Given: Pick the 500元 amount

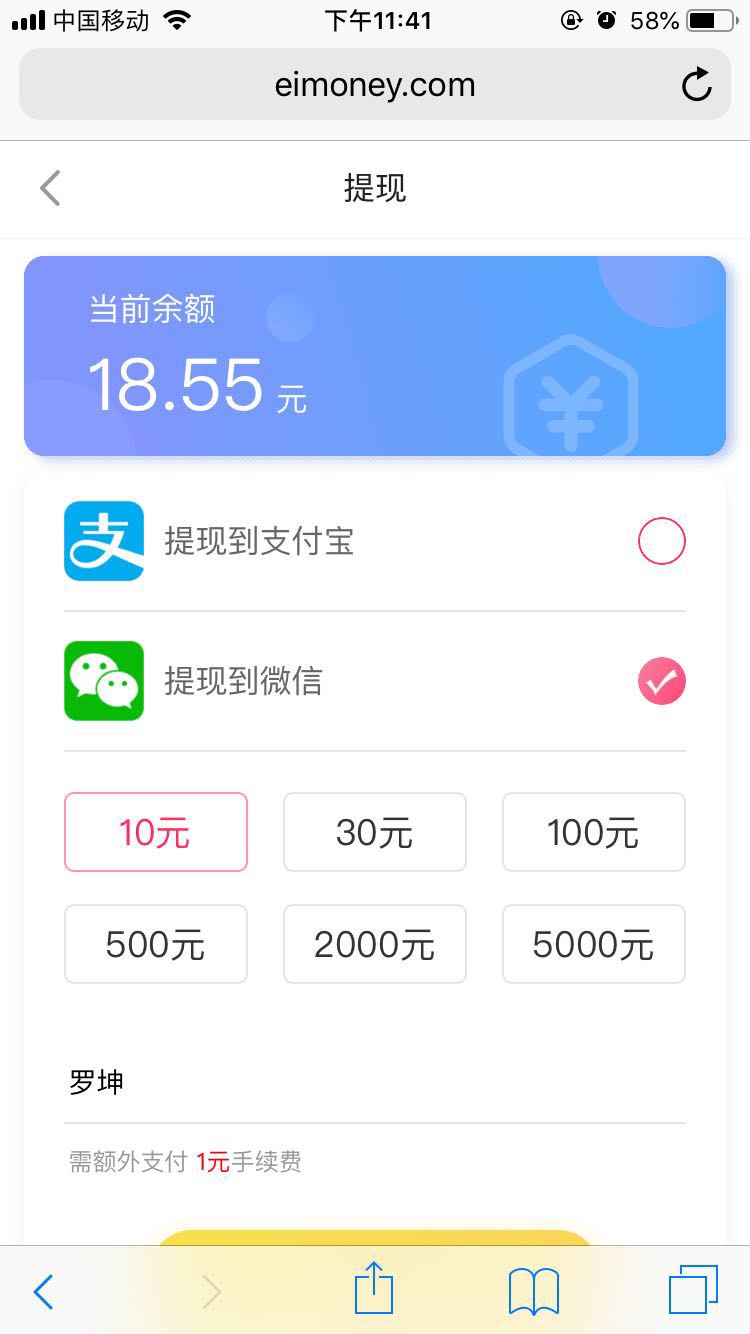Looking at the screenshot, I should point(155,944).
